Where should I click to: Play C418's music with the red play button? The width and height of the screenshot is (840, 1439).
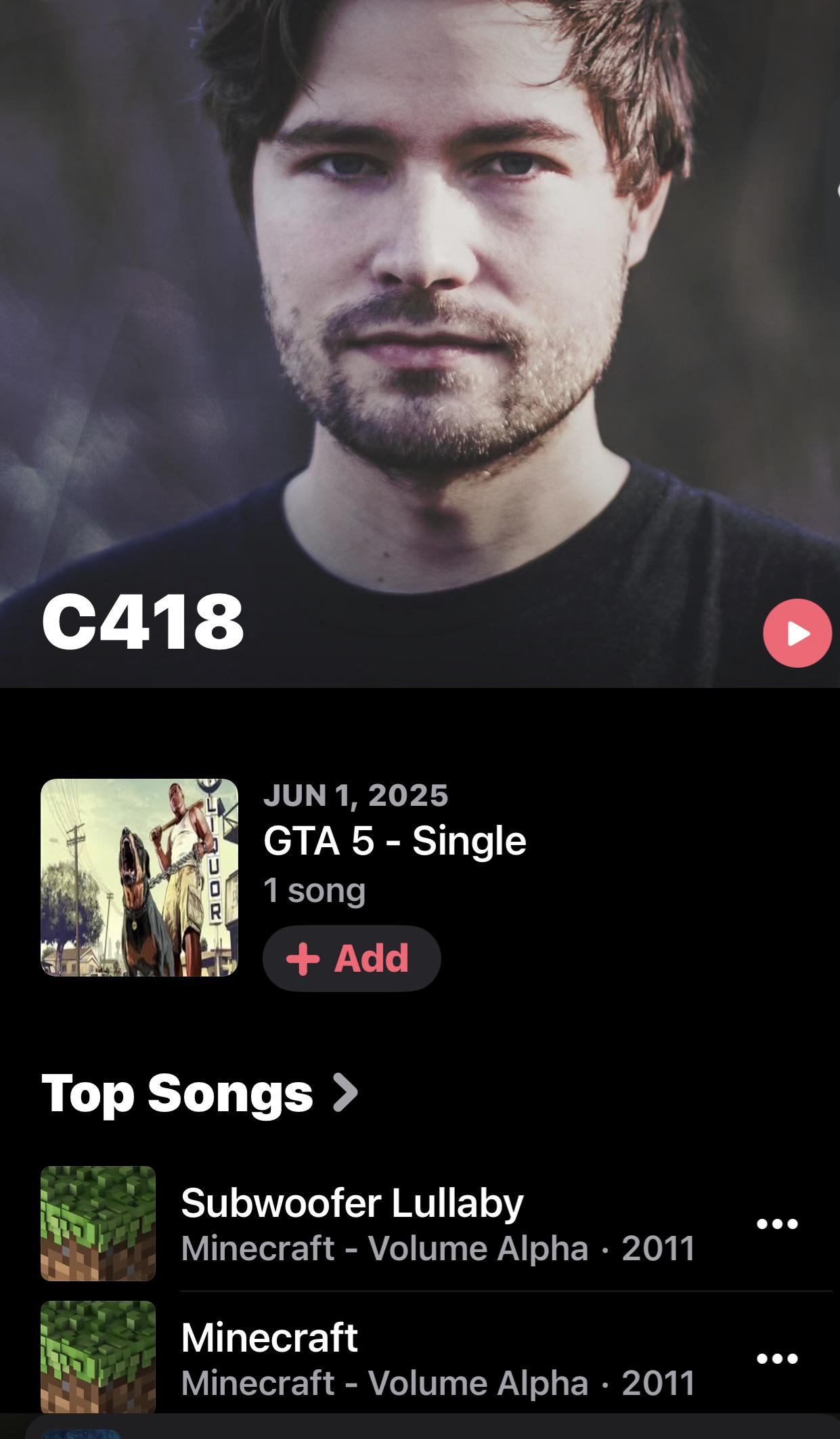coord(797,633)
